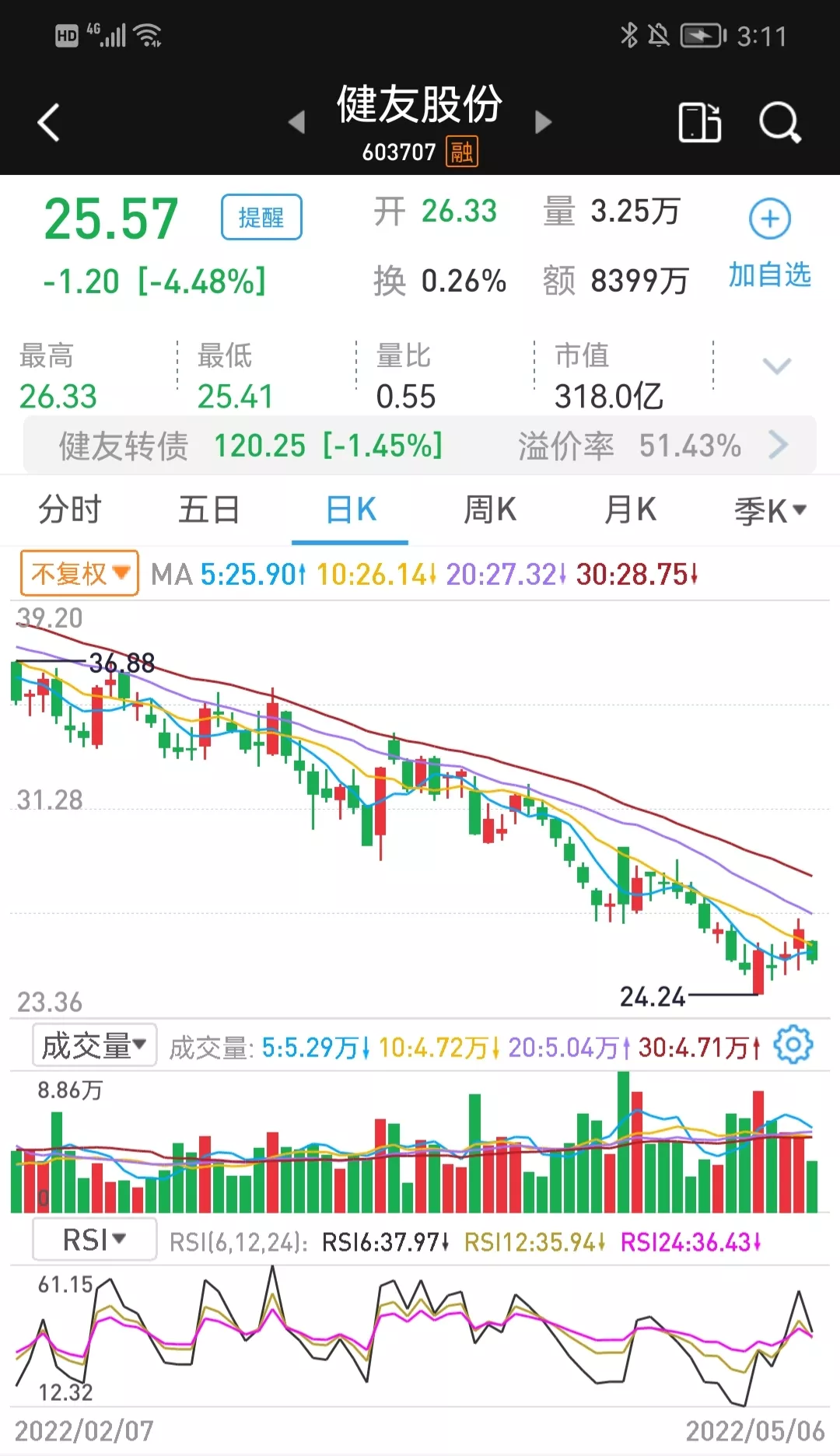The width and height of the screenshot is (840, 1456).
Task: Switch to the 分时 chart tab
Action: (70, 510)
